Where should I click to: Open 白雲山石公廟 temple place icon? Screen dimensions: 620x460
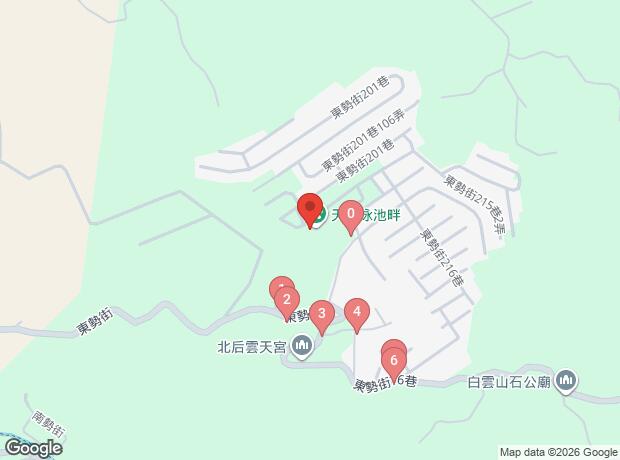[567, 381]
